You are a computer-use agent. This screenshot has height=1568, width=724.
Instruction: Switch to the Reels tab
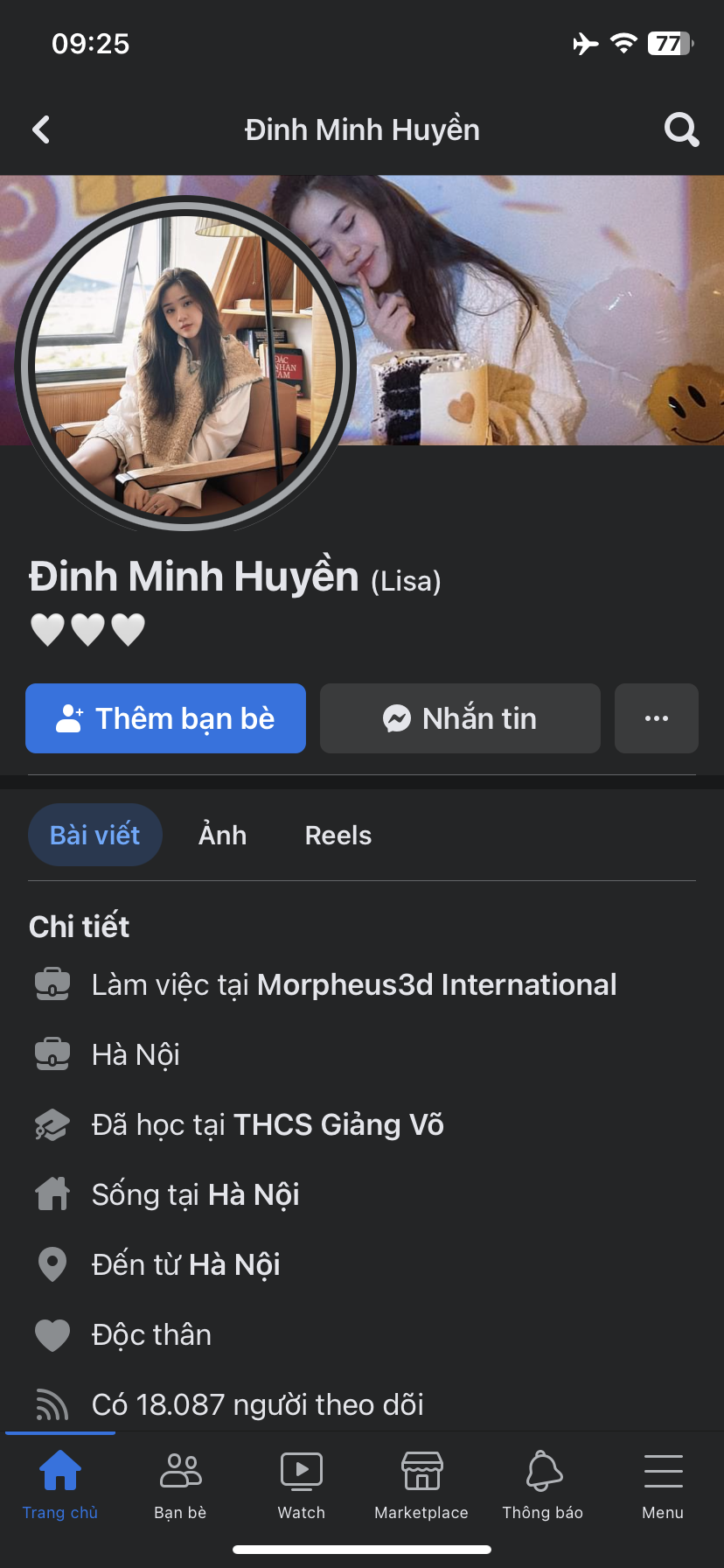pos(338,835)
